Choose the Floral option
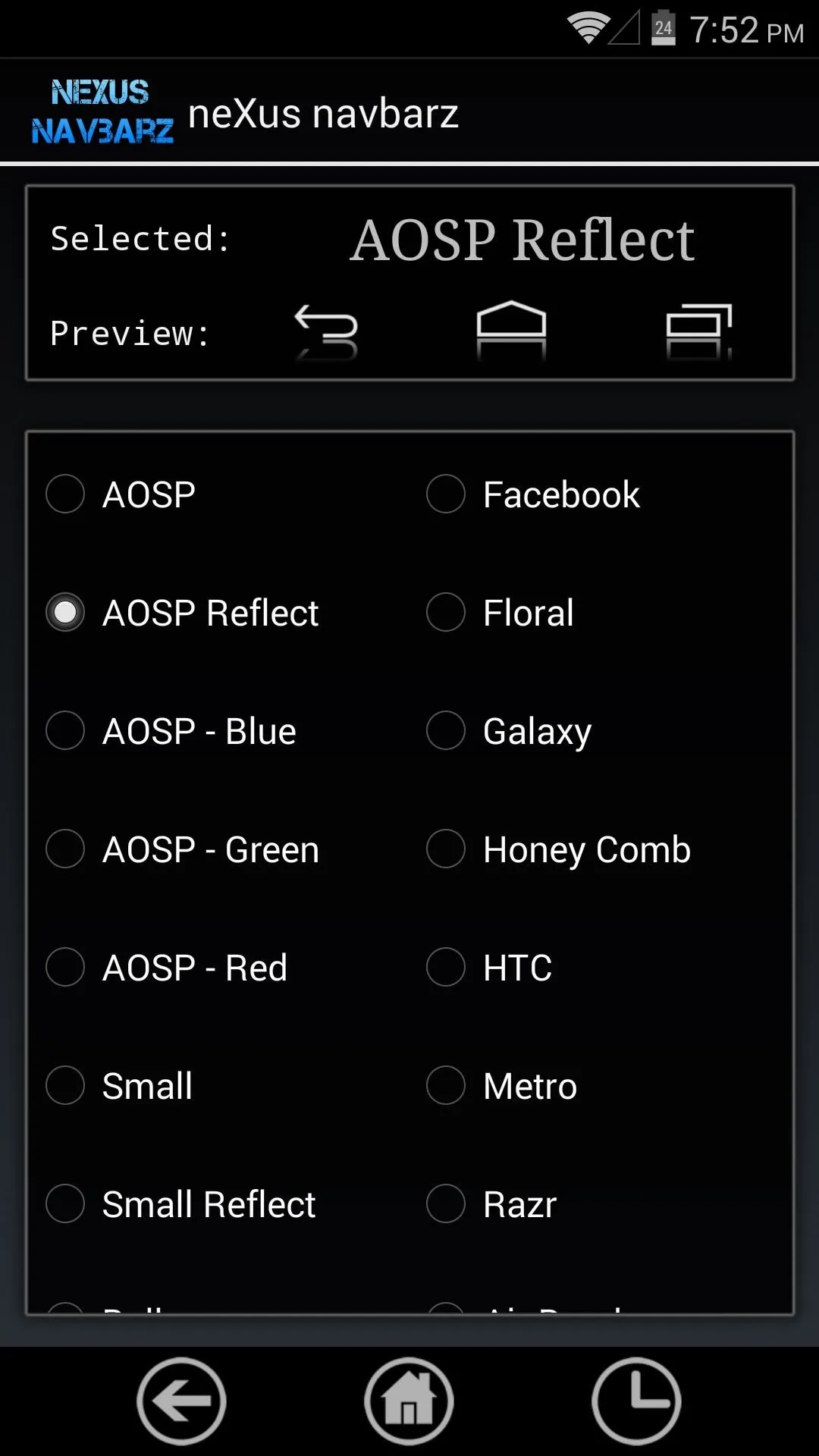The height and width of the screenshot is (1456, 819). click(x=500, y=613)
